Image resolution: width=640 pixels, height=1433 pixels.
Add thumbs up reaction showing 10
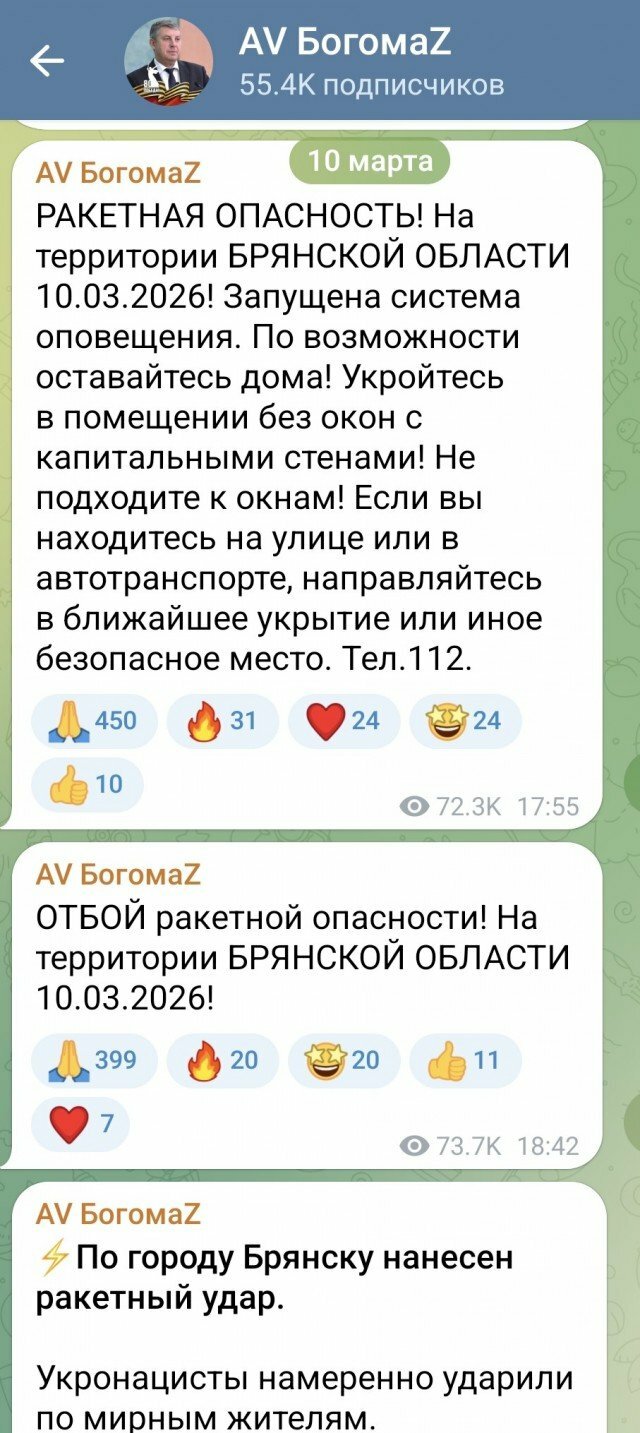click(87, 784)
